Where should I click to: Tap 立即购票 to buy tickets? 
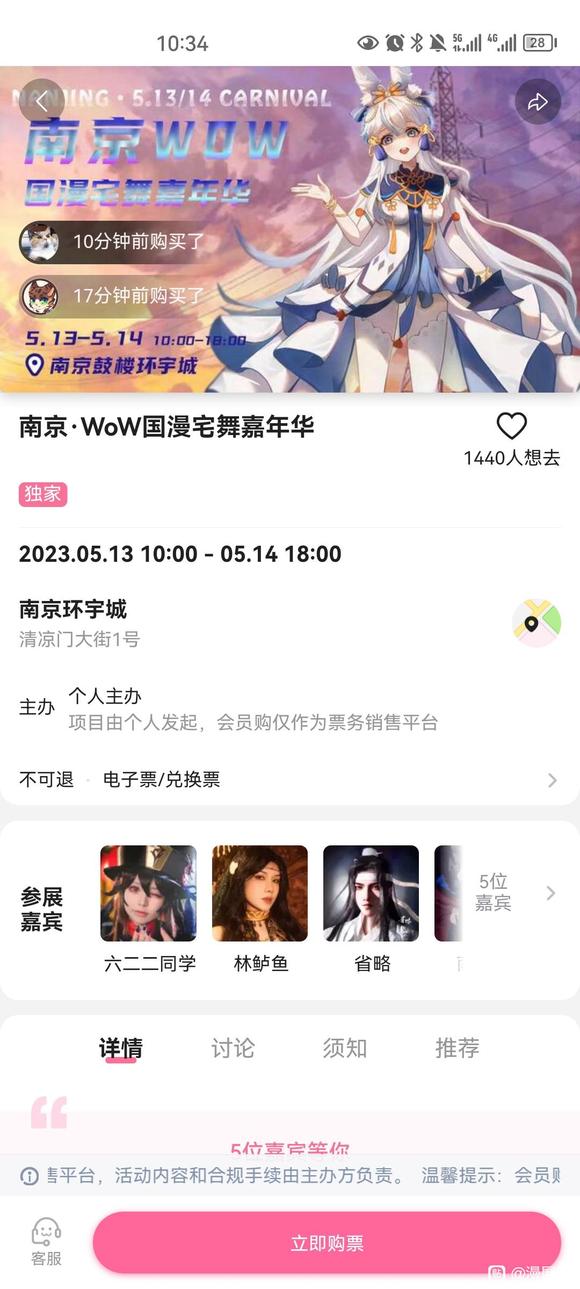[x=327, y=1243]
